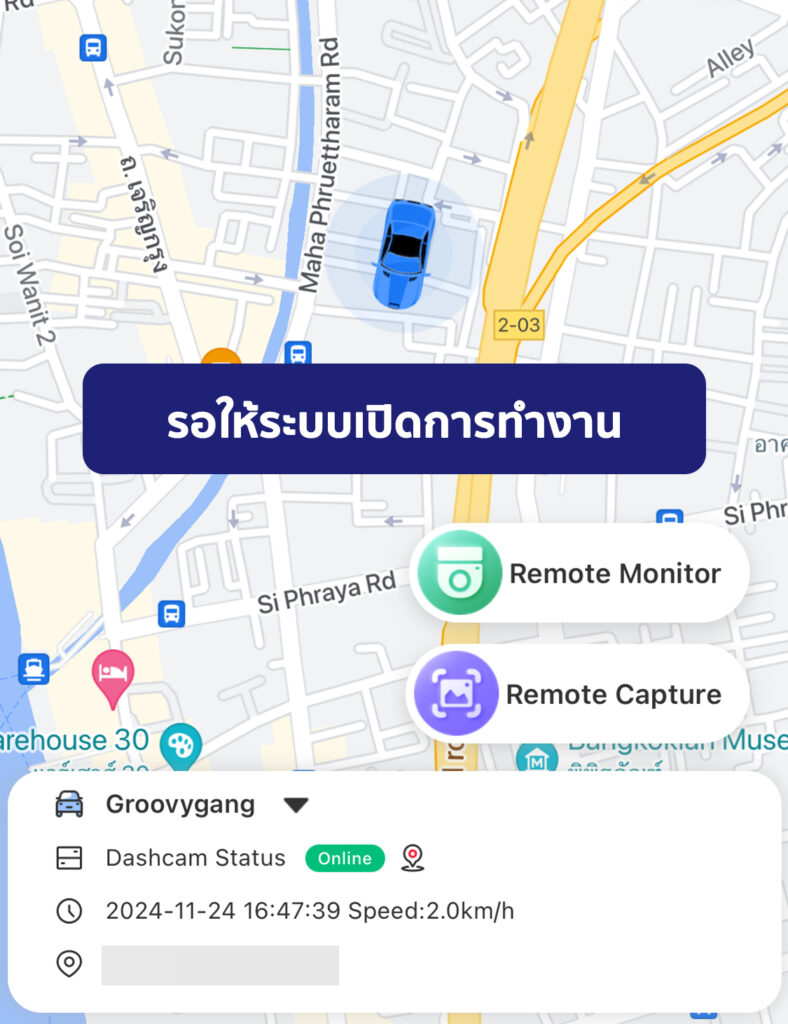Image resolution: width=788 pixels, height=1024 pixels.
Task: Tap the location pin beside Online status
Action: pos(412,858)
